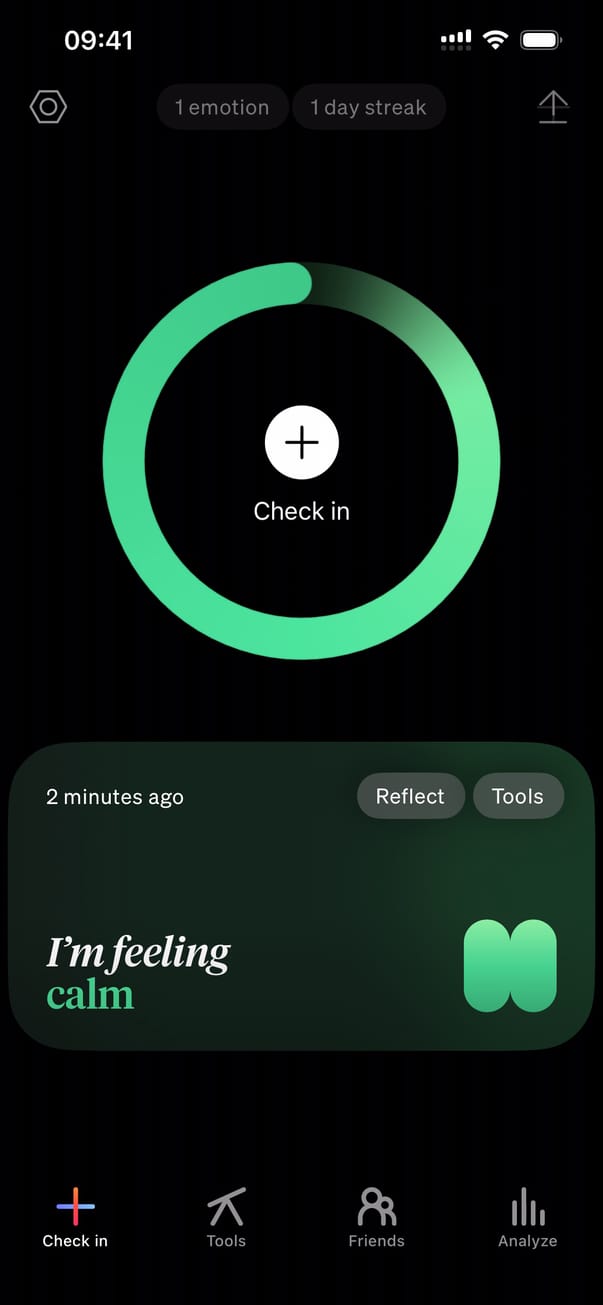Start a new check in with plus button
The width and height of the screenshot is (603, 1305).
(302, 442)
